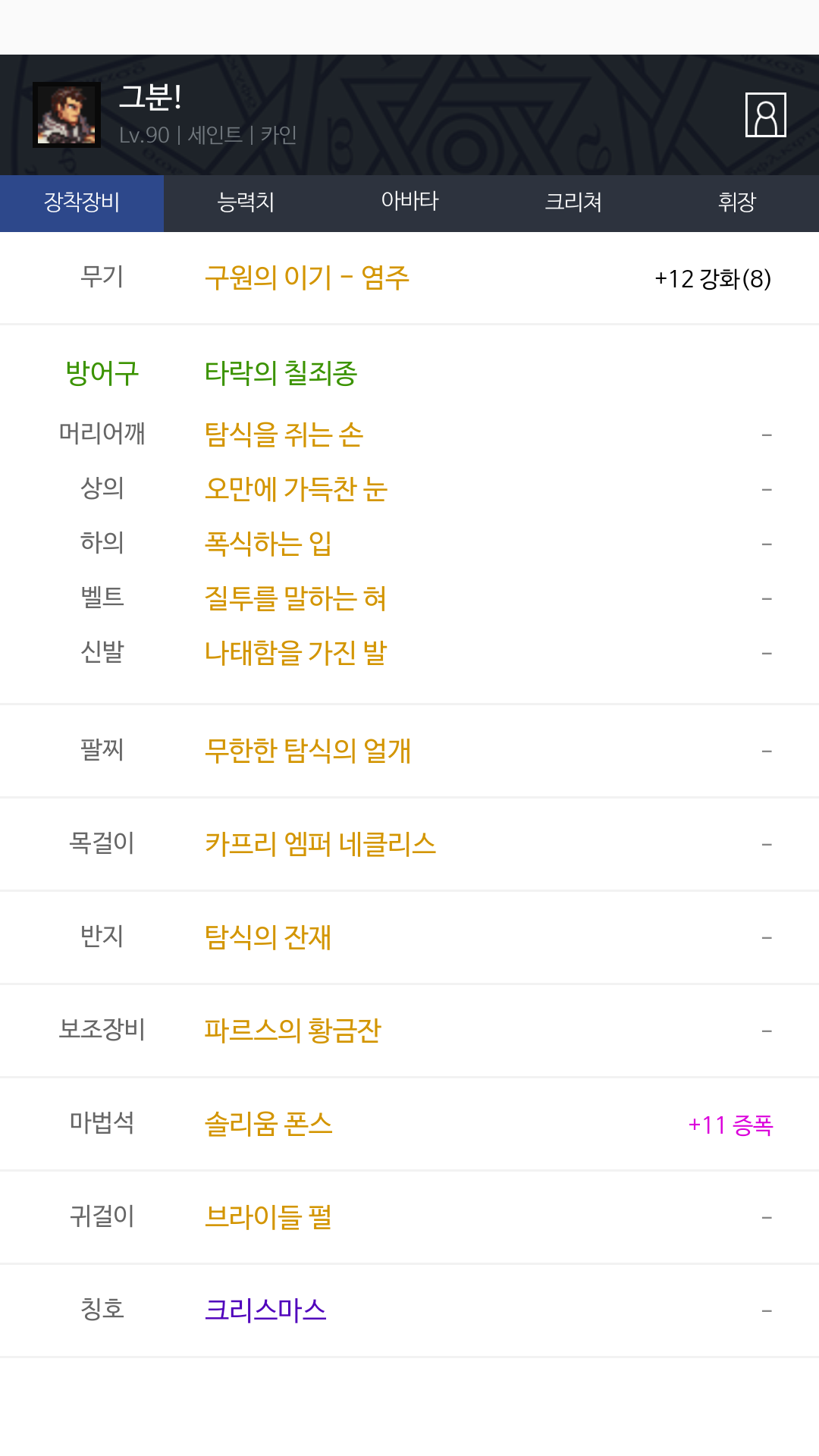This screenshot has height=1456, width=819.
Task: Open 탐식을 쥐는 손 item
Action: pos(284,435)
